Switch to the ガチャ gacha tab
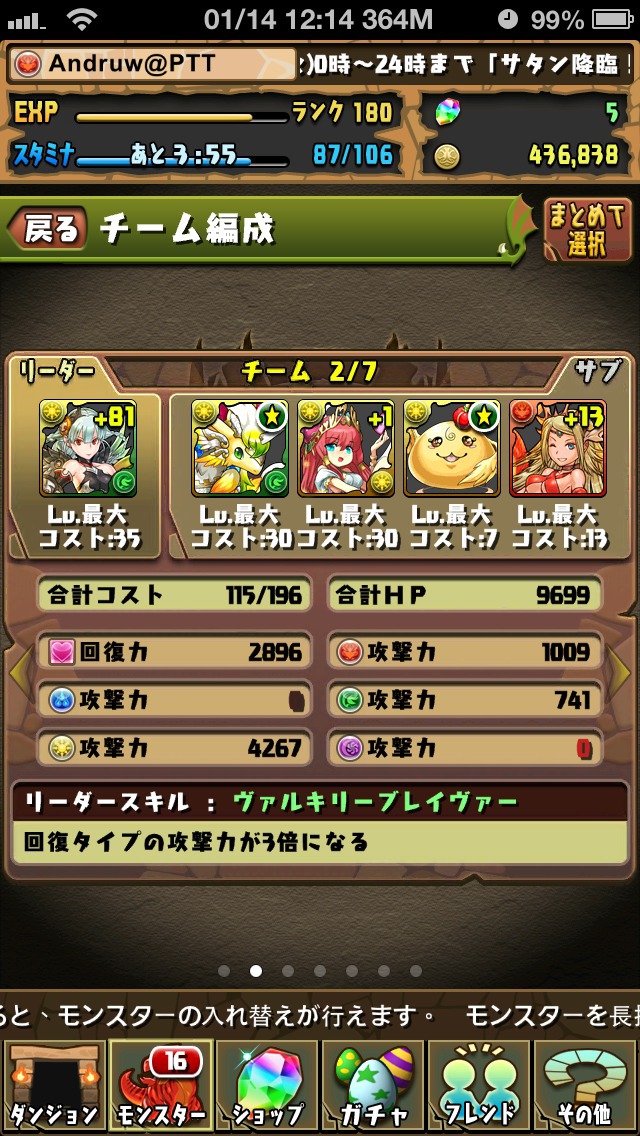The width and height of the screenshot is (640, 1136). [372, 1086]
